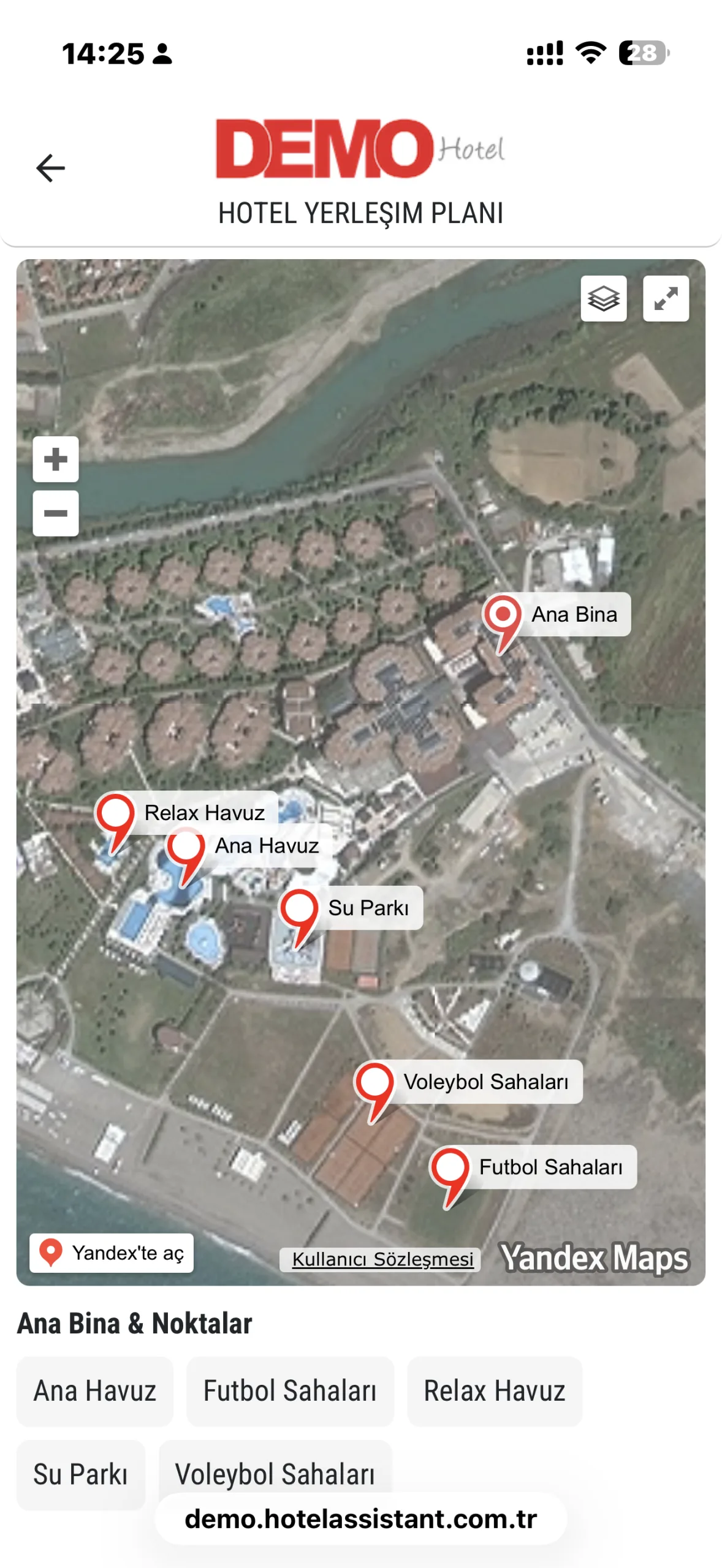
Task: Select the Ana Bina map pin
Action: click(x=503, y=616)
